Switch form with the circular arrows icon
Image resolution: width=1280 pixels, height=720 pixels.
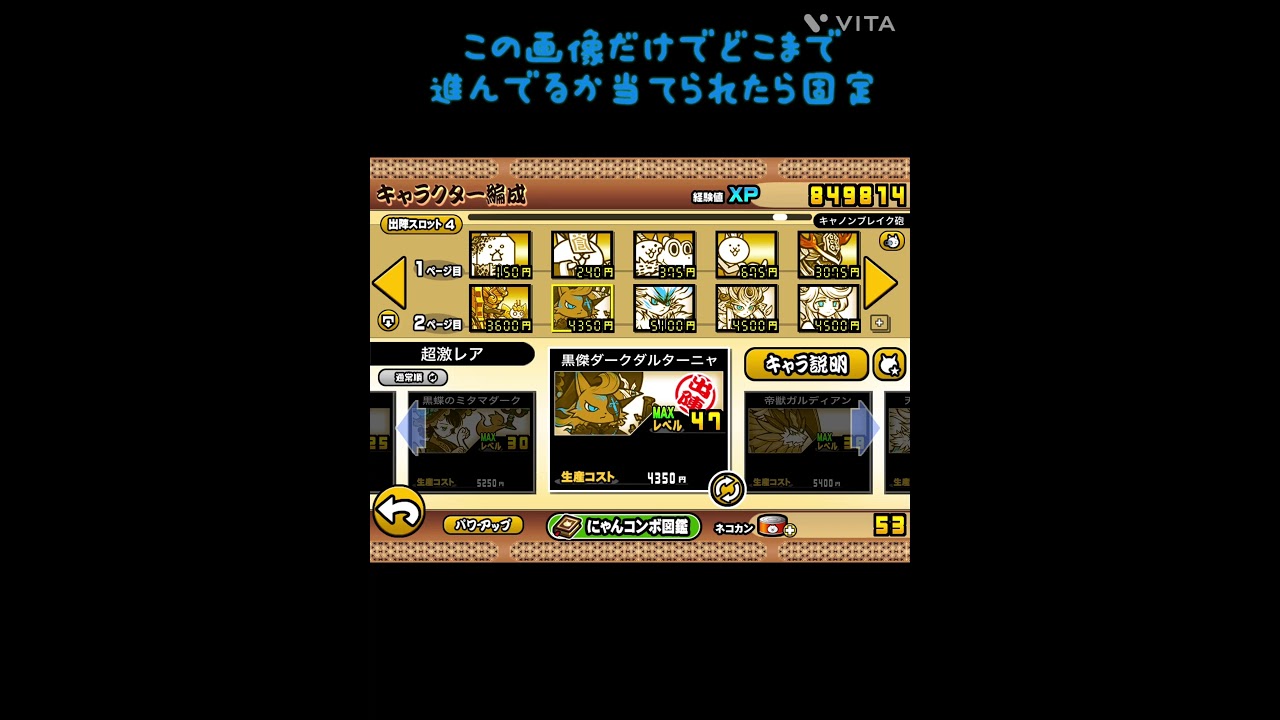click(727, 489)
